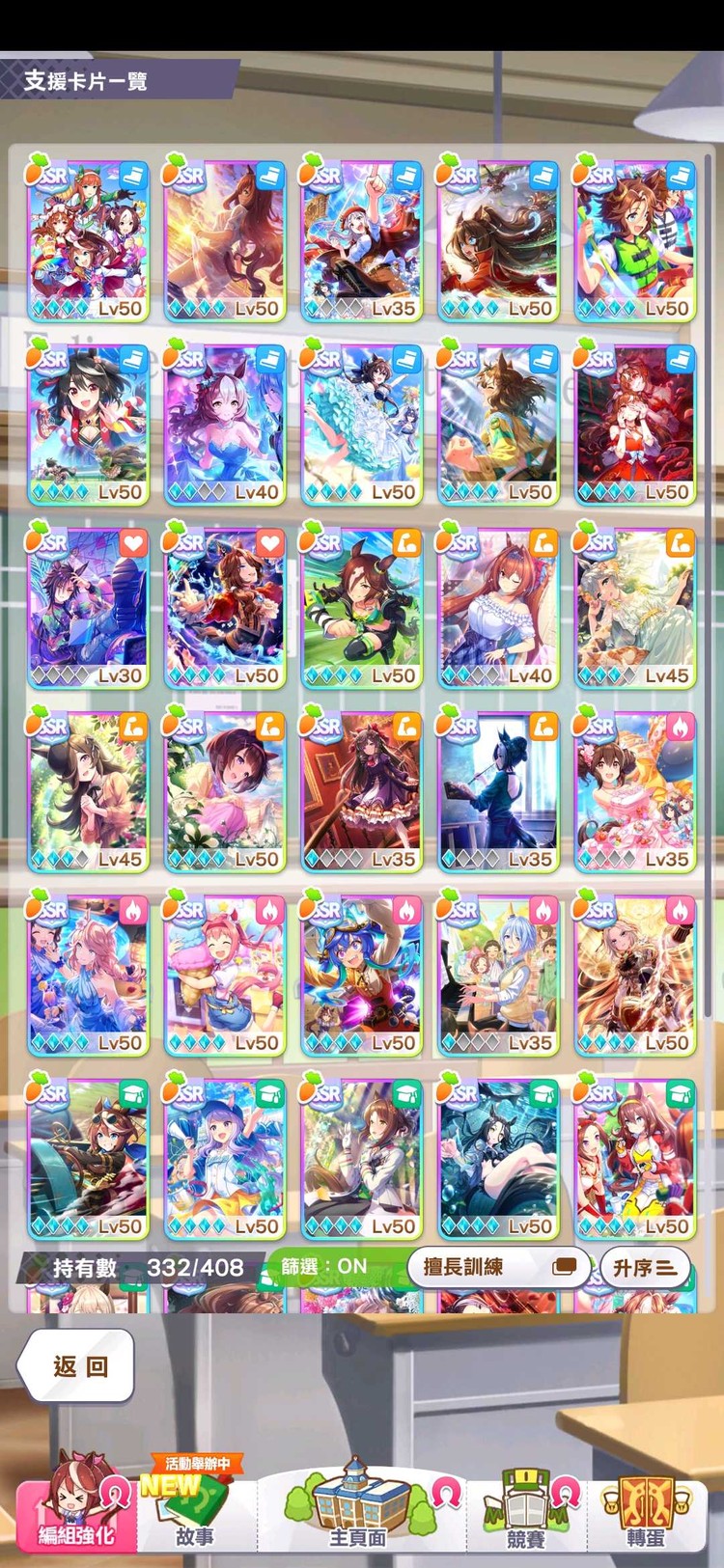View the Lv45 power card with white dress
The height and width of the screenshot is (1568, 724).
click(x=635, y=608)
